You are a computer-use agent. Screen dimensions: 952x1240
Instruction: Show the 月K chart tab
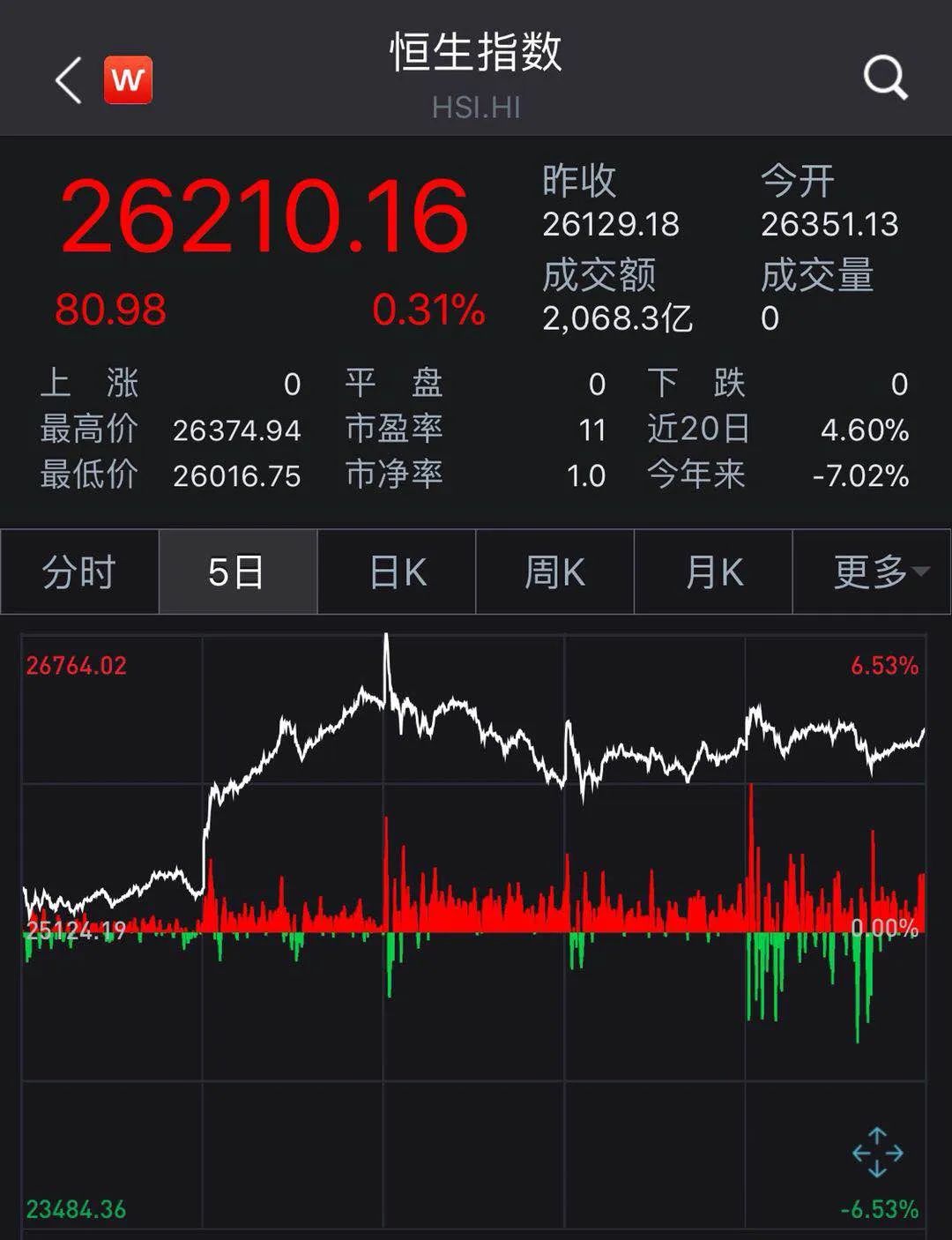point(713,572)
